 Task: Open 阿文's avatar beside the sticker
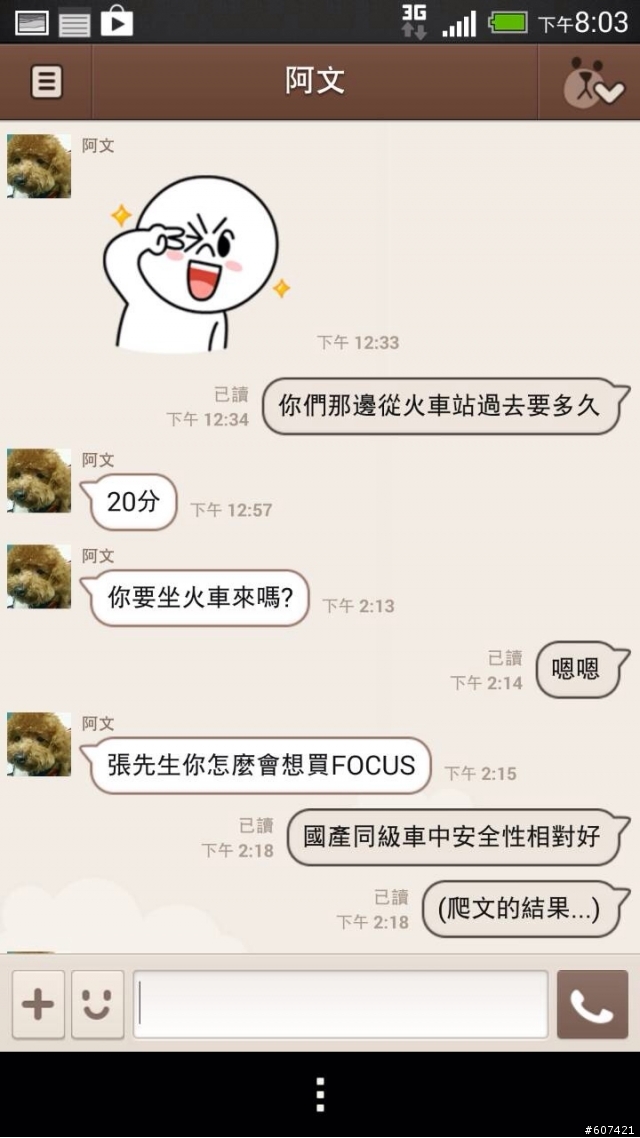39,166
